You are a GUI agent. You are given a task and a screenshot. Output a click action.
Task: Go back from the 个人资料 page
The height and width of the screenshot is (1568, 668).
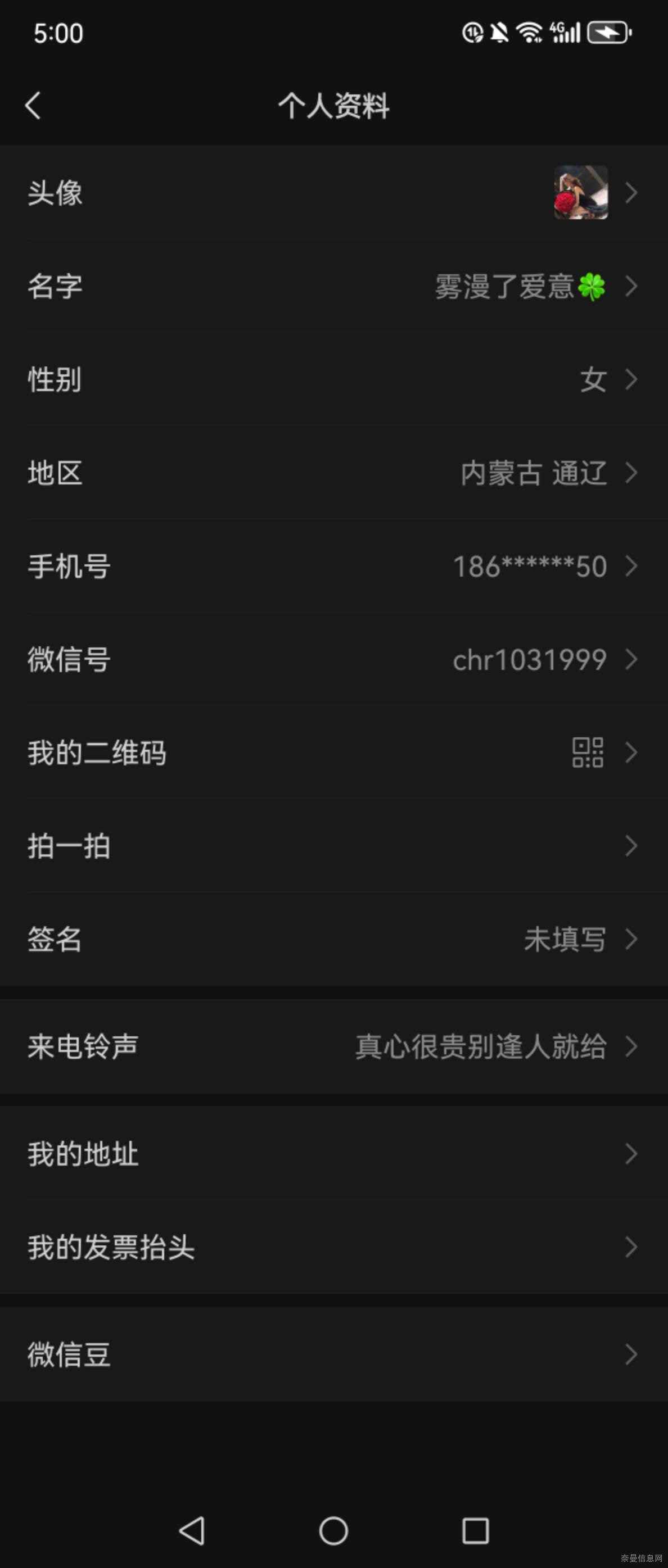[x=33, y=105]
